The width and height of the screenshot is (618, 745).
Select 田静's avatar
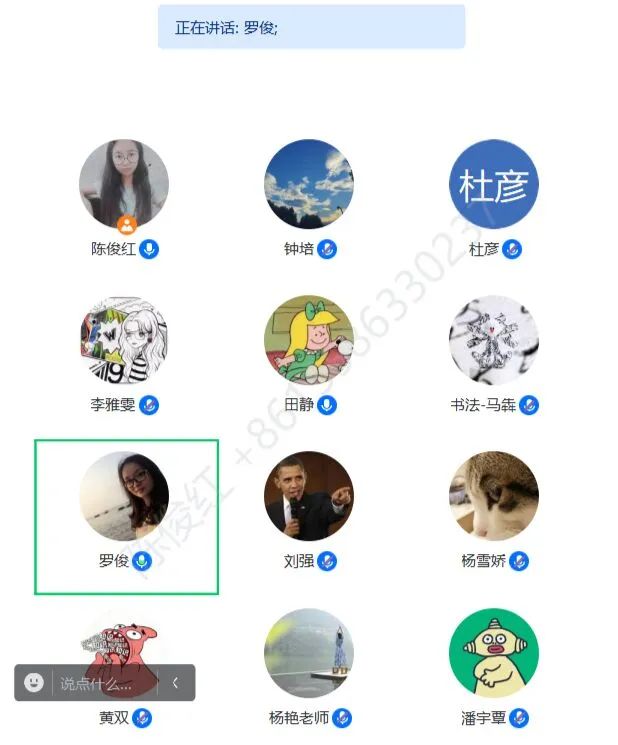[308, 340]
